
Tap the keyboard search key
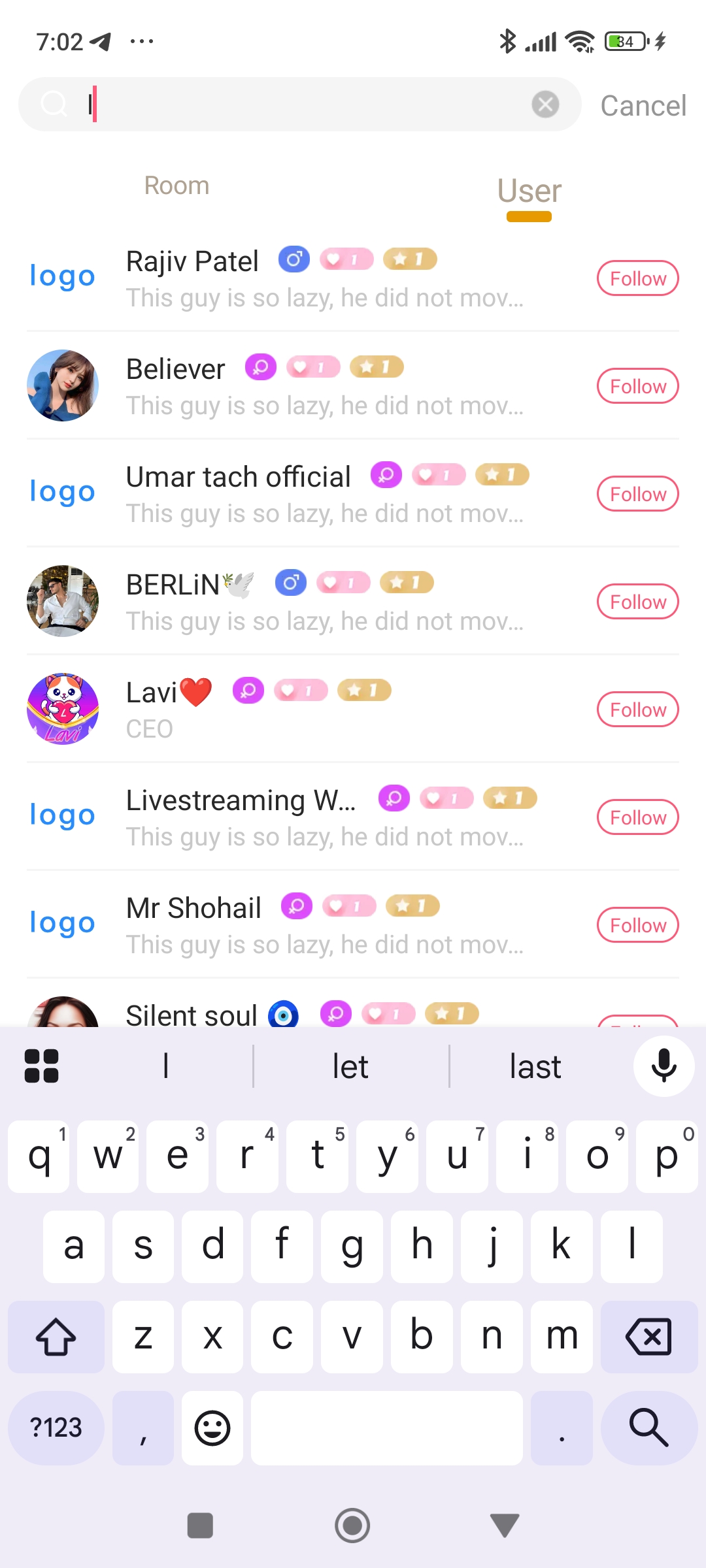(648, 1428)
